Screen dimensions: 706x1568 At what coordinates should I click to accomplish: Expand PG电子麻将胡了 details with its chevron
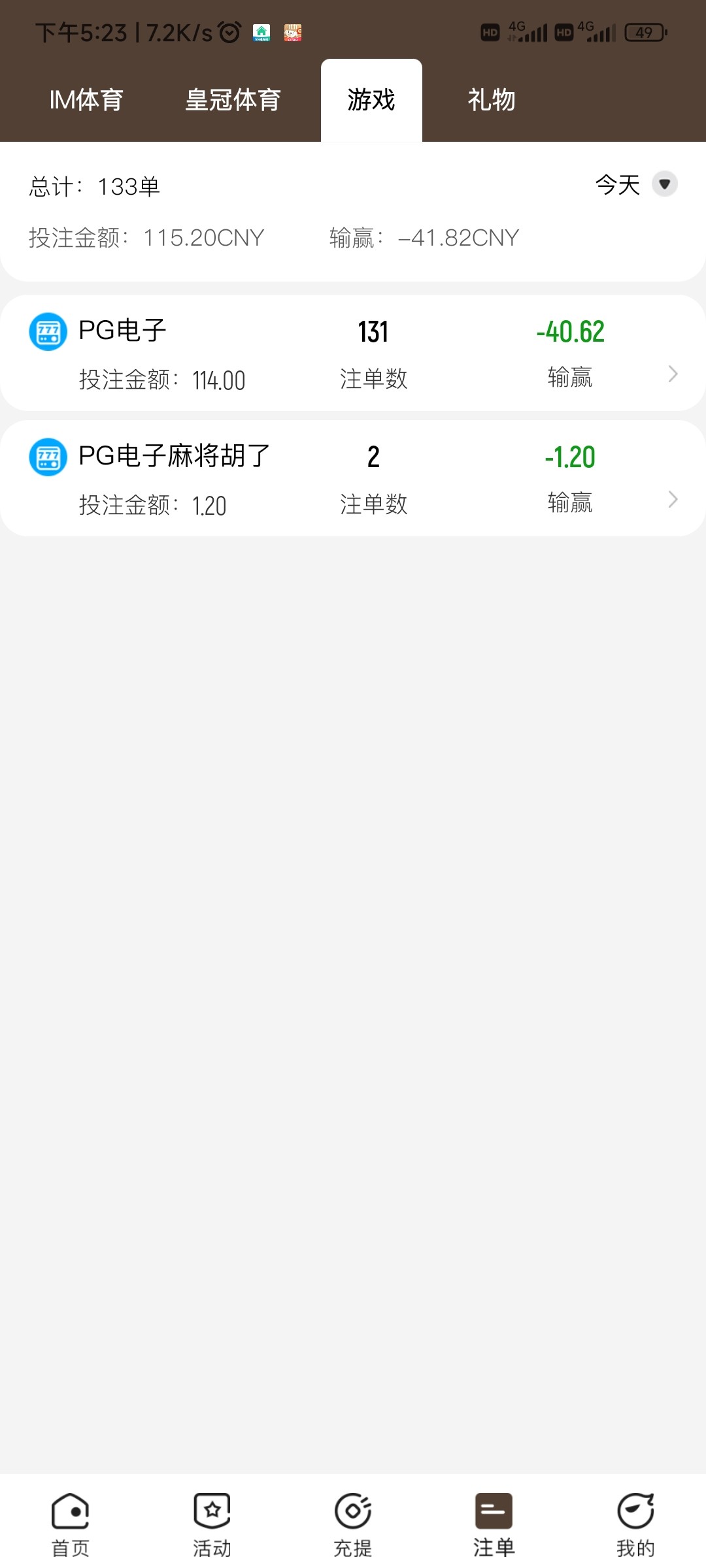tap(673, 499)
